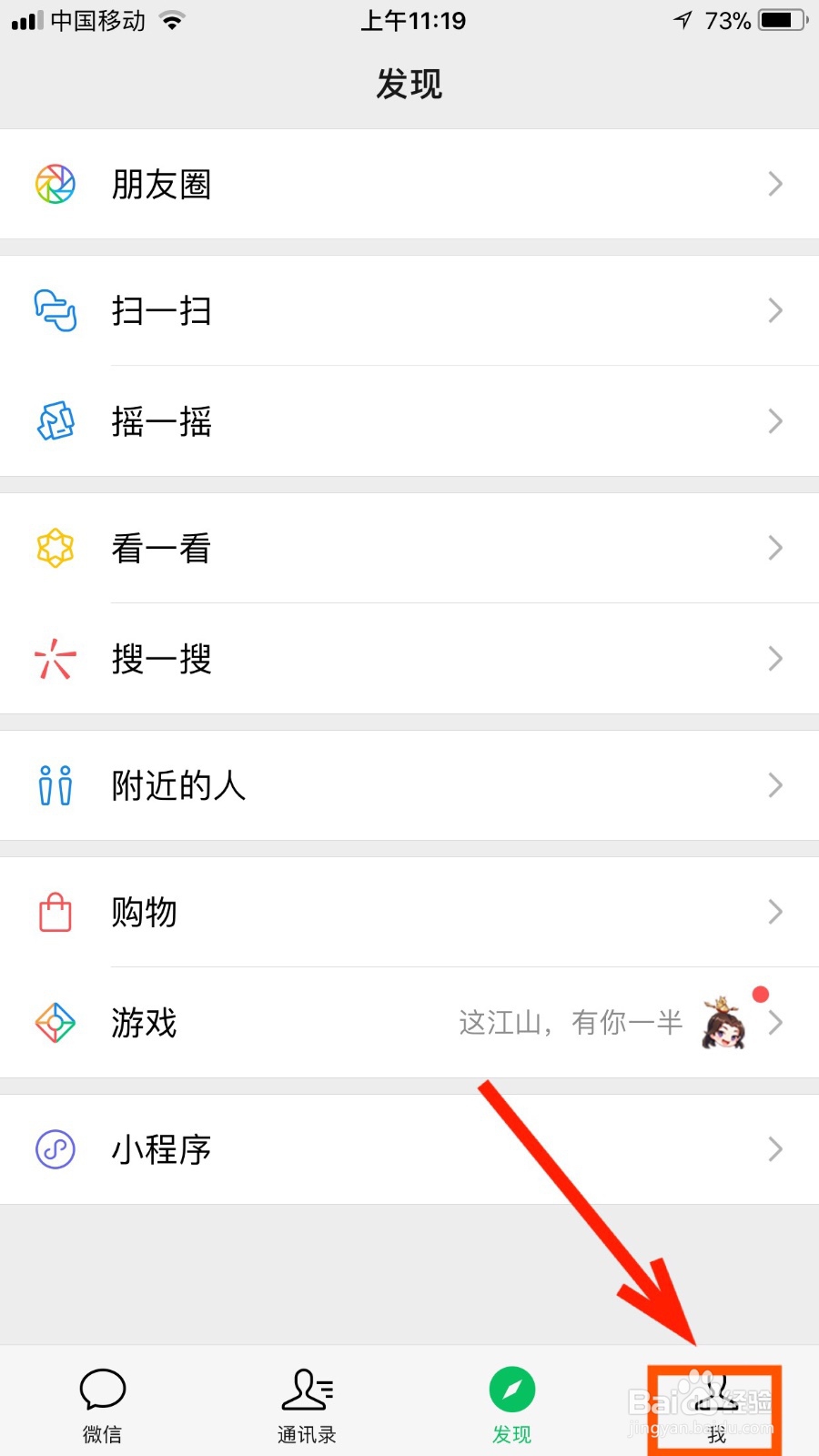Expand the 朋友圈 row chevron
819x1456 pixels.
pos(774,184)
